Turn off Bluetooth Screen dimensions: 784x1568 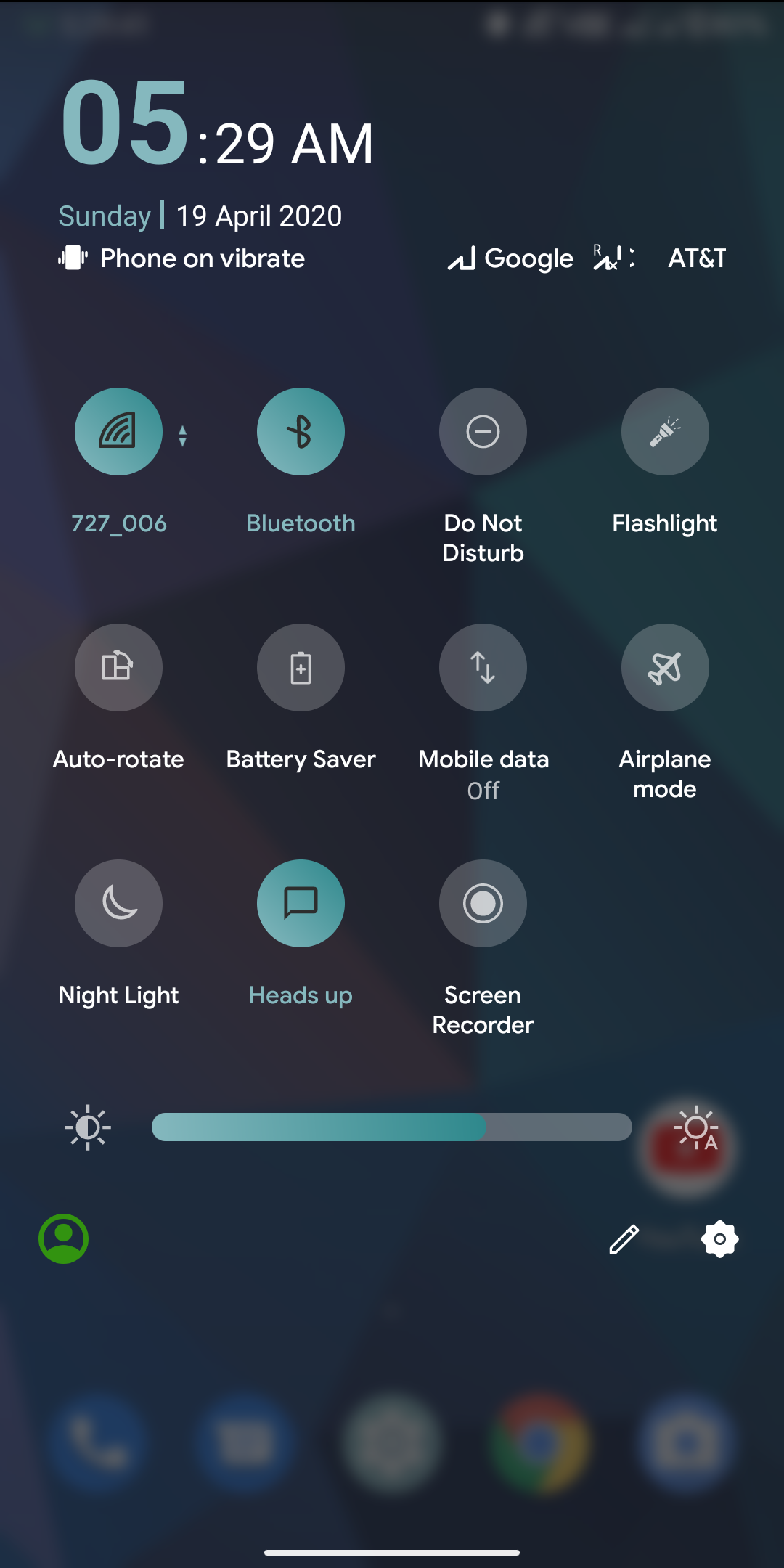click(301, 431)
